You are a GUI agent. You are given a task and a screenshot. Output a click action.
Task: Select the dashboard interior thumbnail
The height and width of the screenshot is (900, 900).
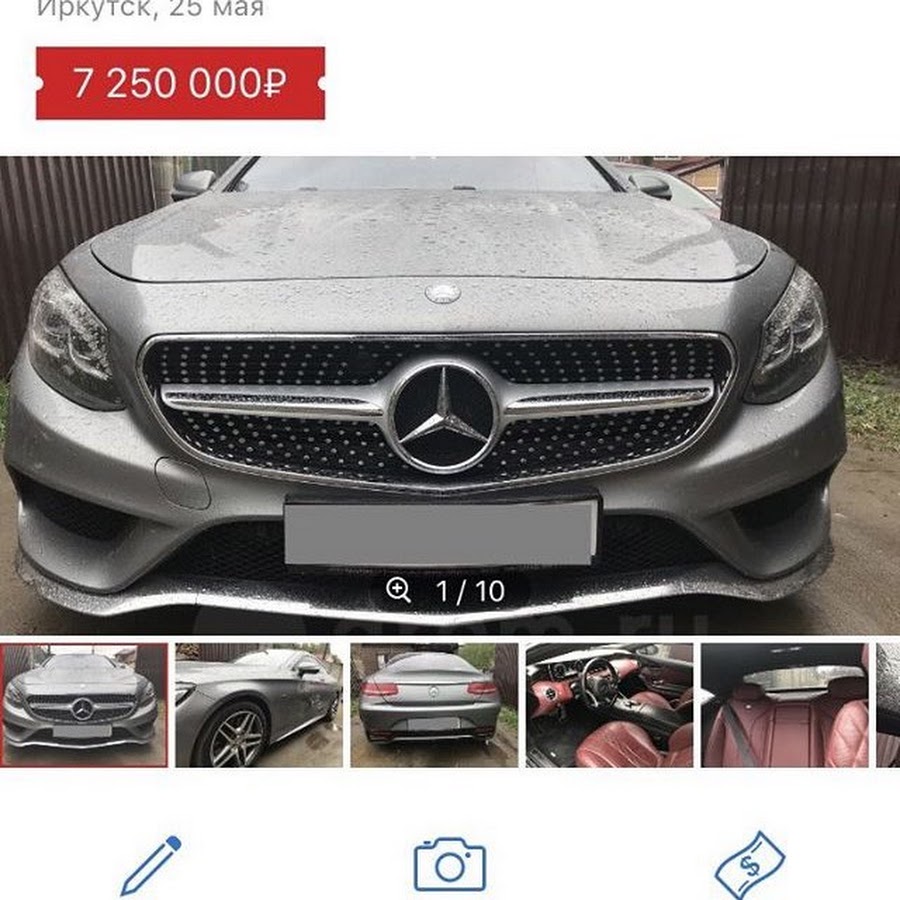point(609,705)
